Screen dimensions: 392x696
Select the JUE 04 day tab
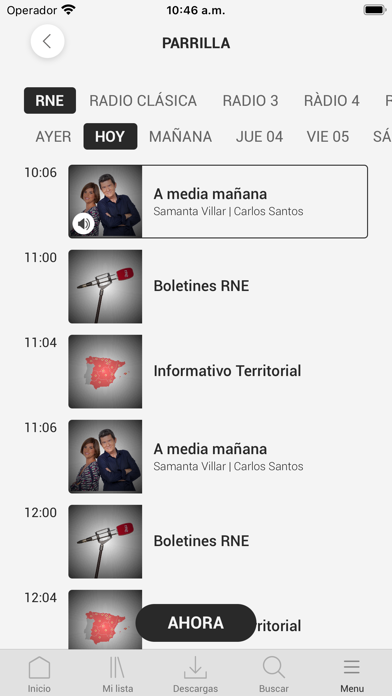[259, 137]
